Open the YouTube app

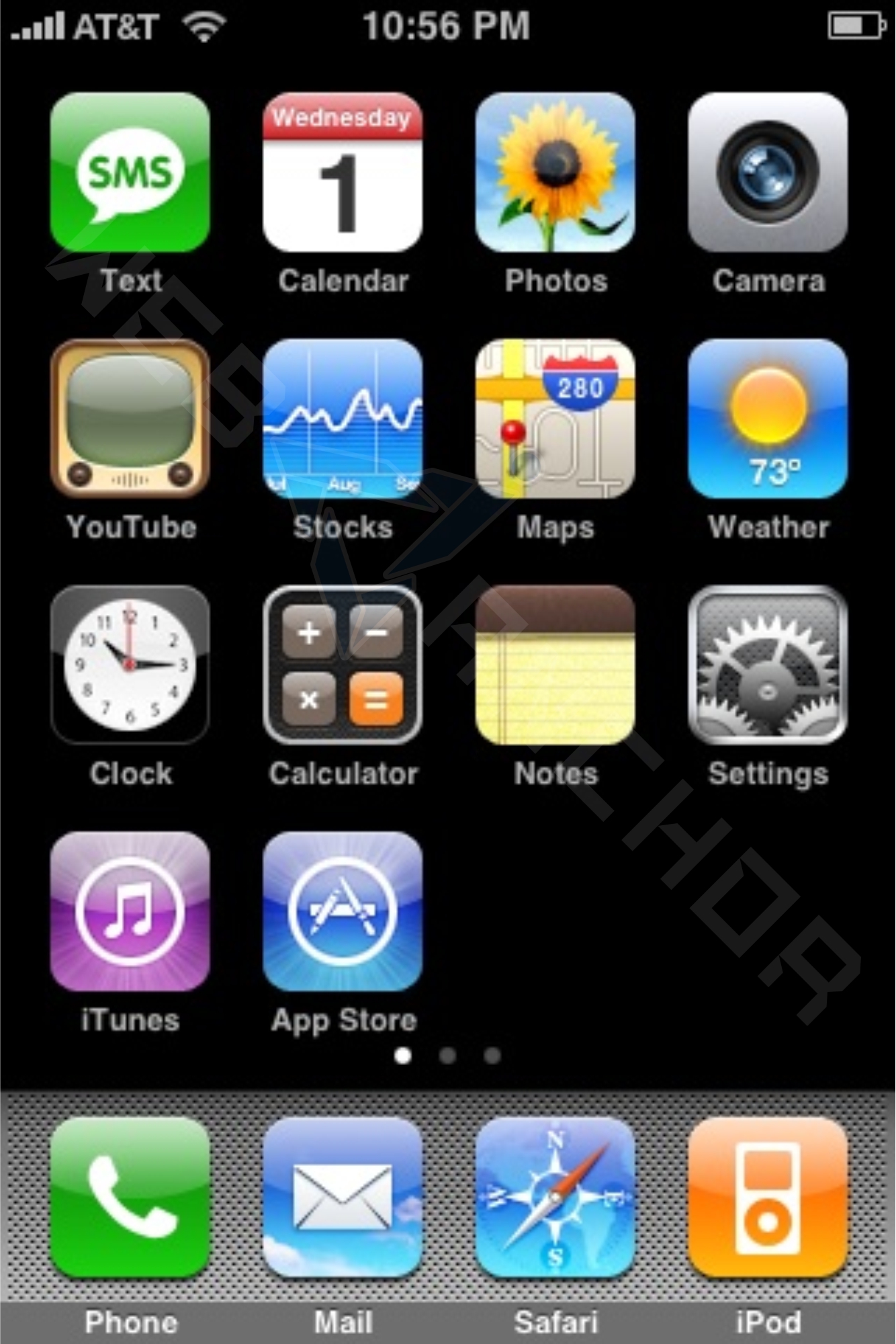[x=130, y=419]
